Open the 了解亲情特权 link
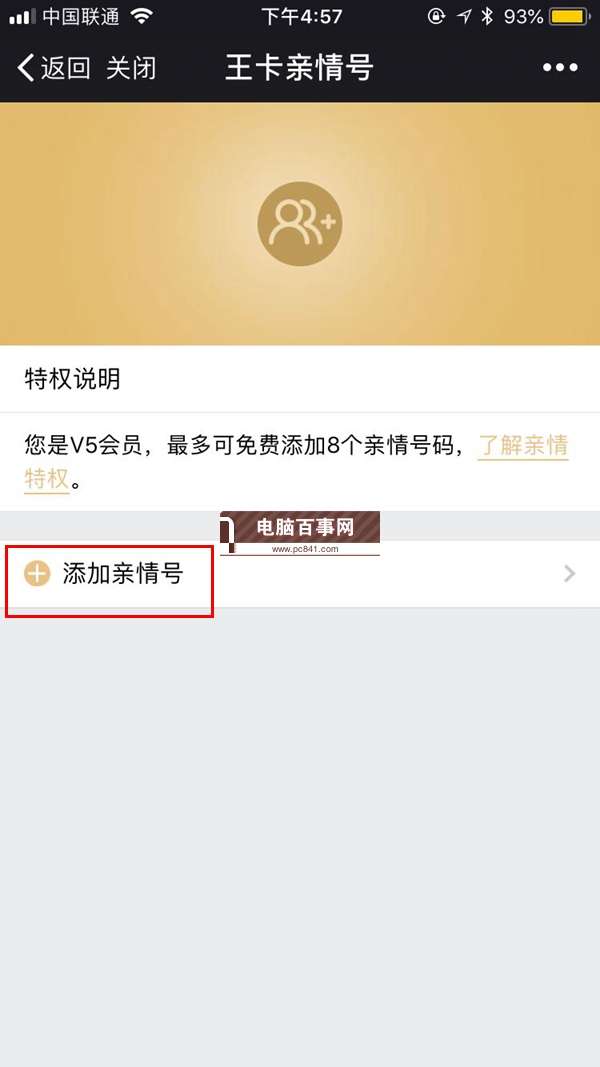The width and height of the screenshot is (600, 1067). (x=523, y=445)
